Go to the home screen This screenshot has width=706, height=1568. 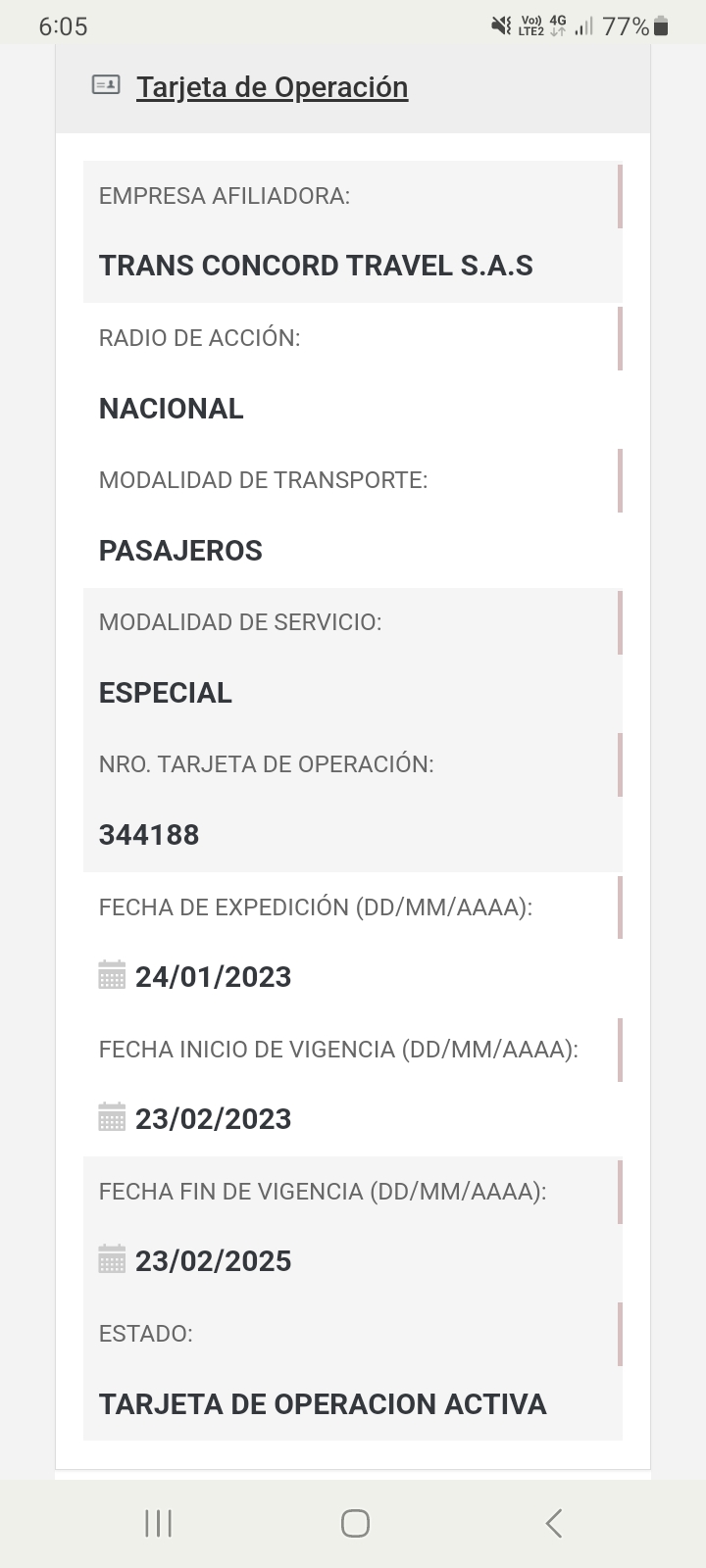point(355,1523)
